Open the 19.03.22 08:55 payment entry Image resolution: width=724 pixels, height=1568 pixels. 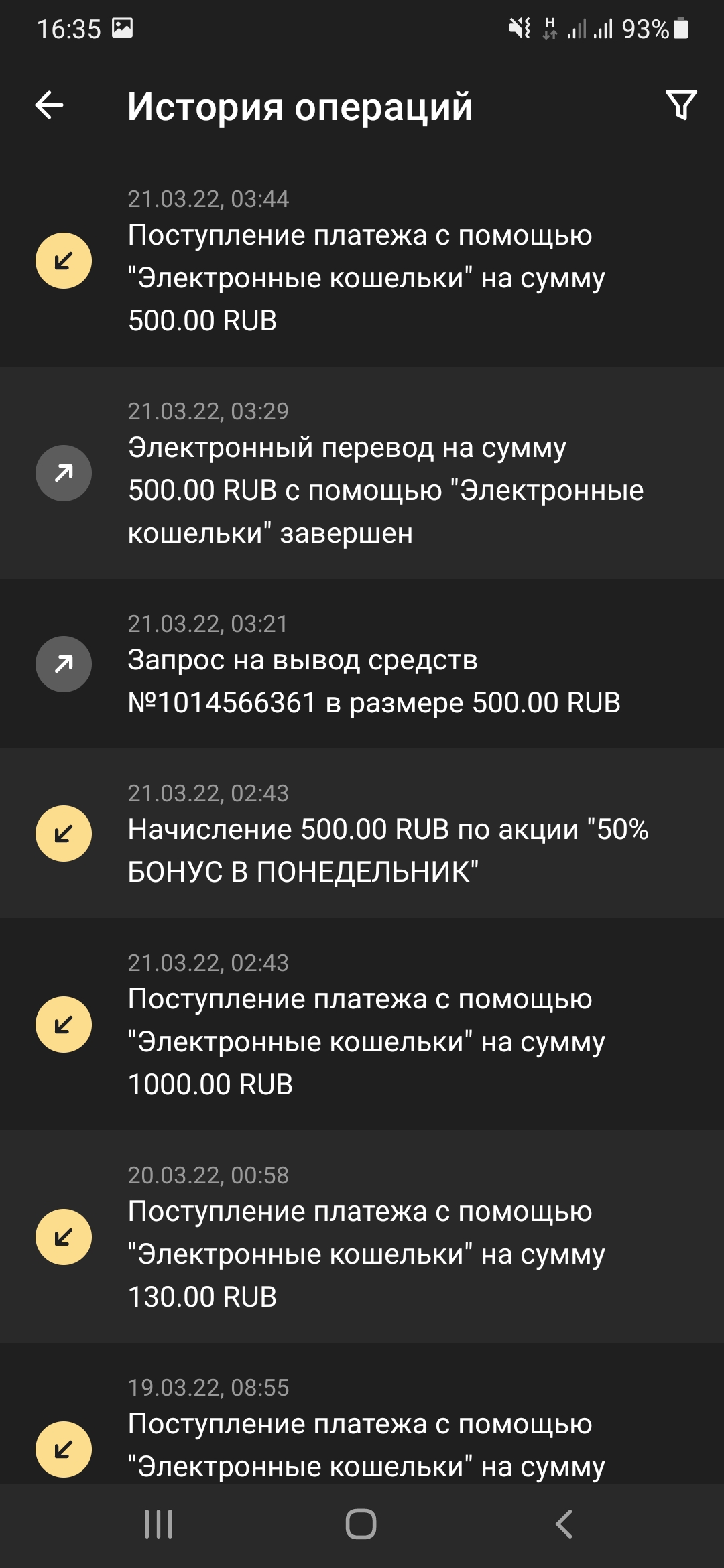tap(362, 1427)
